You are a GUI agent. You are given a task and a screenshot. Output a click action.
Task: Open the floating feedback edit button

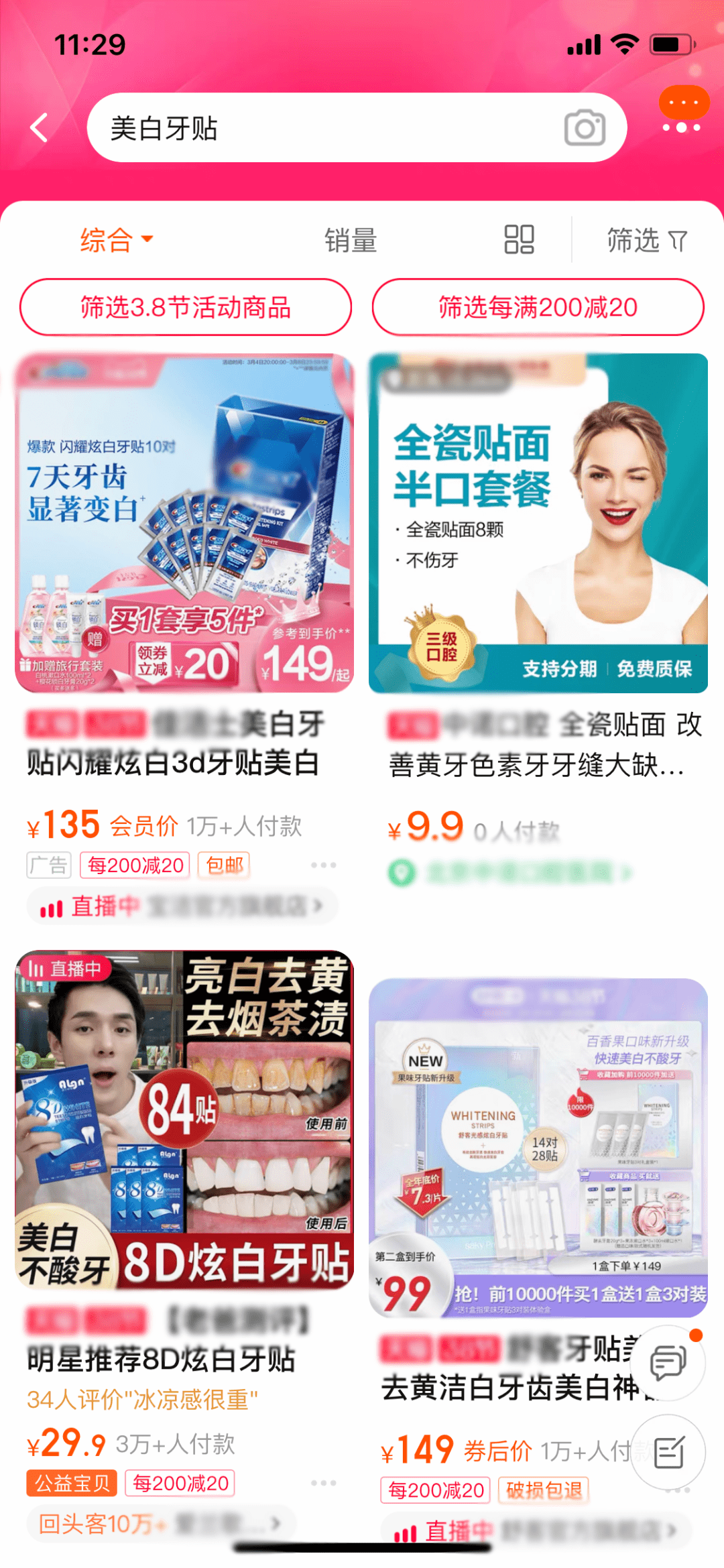pos(668,1452)
